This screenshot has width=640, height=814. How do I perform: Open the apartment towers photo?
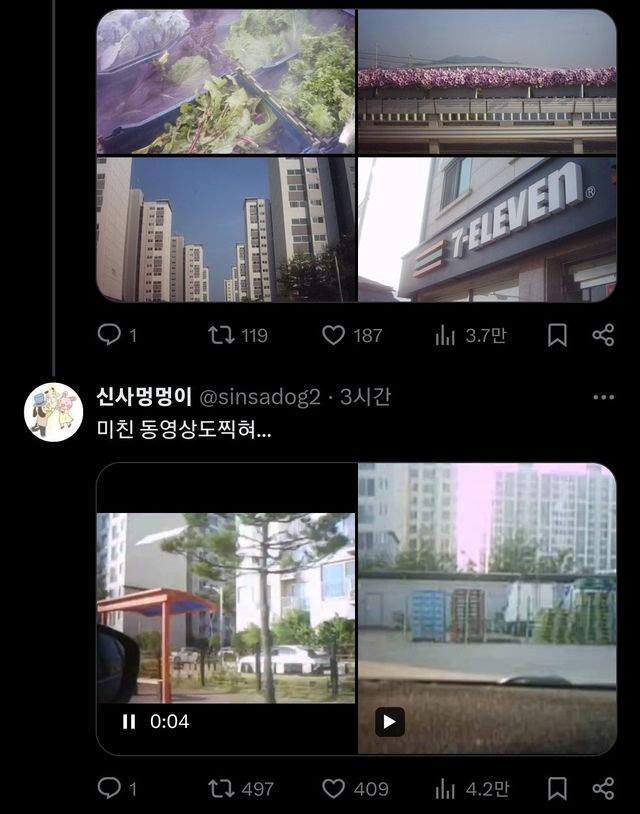pyautogui.click(x=226, y=229)
